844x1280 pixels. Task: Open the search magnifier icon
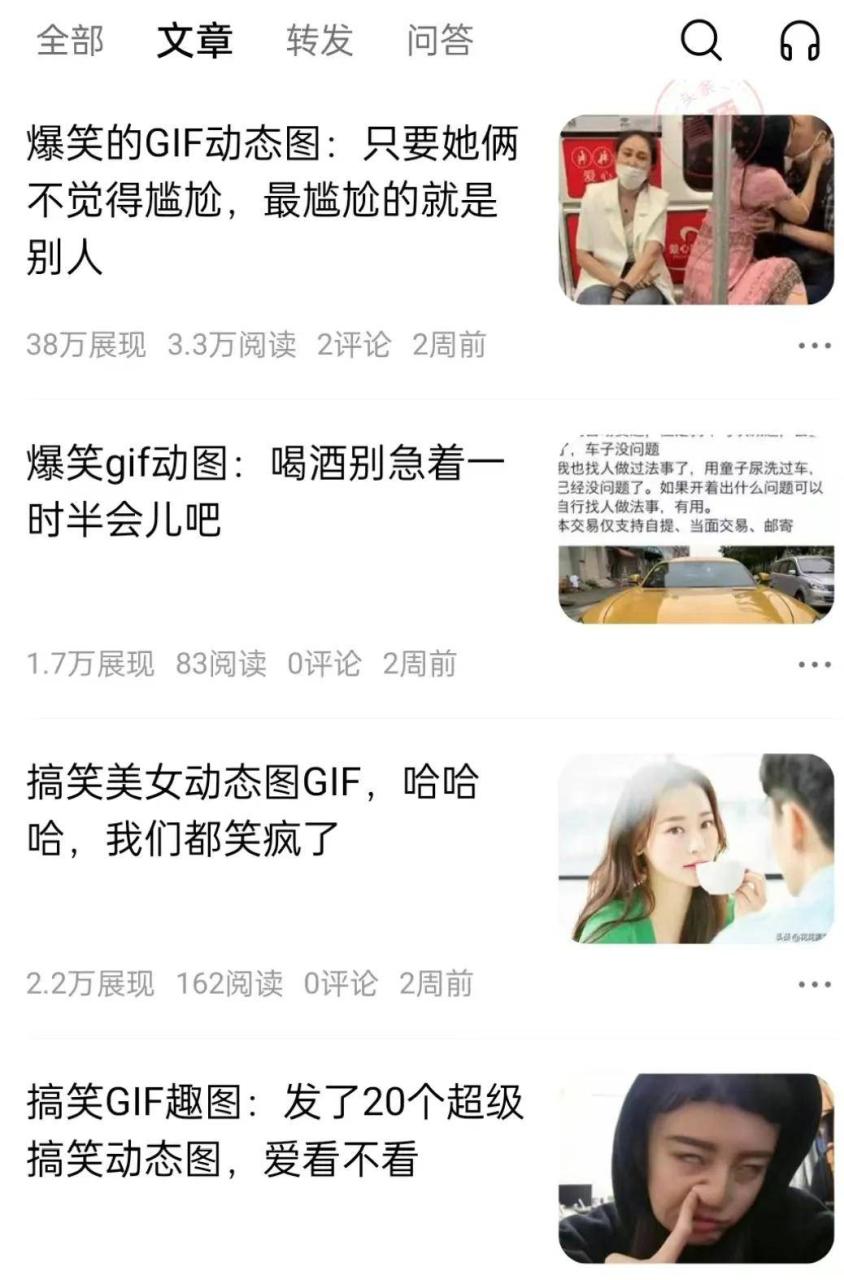click(x=701, y=41)
